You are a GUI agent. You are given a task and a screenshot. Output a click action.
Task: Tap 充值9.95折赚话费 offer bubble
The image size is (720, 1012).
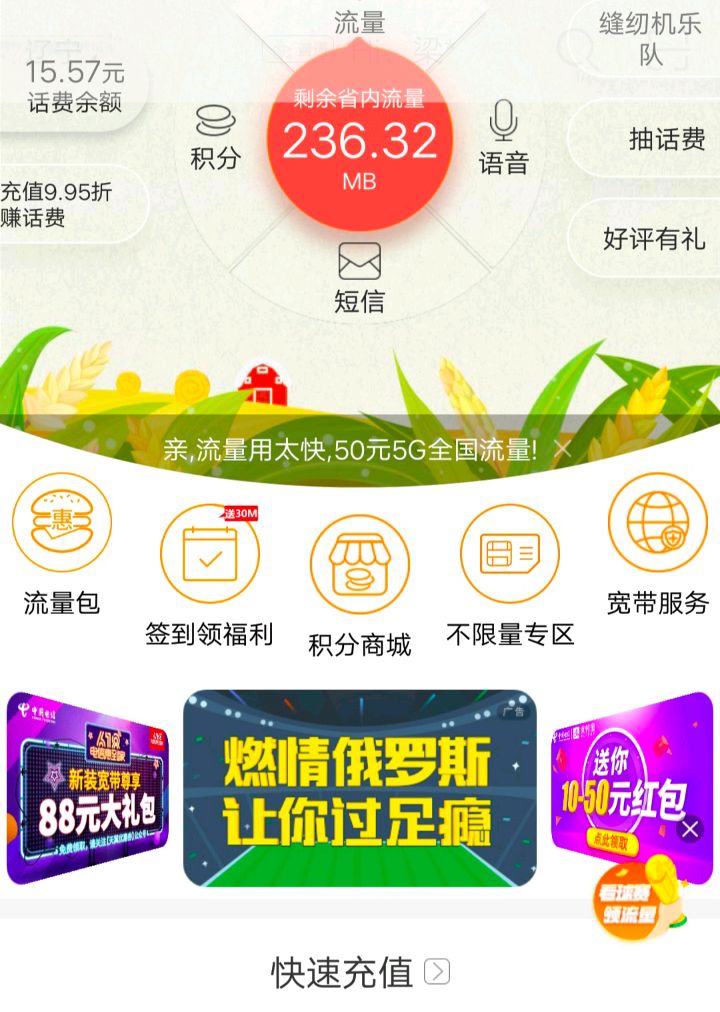60,204
